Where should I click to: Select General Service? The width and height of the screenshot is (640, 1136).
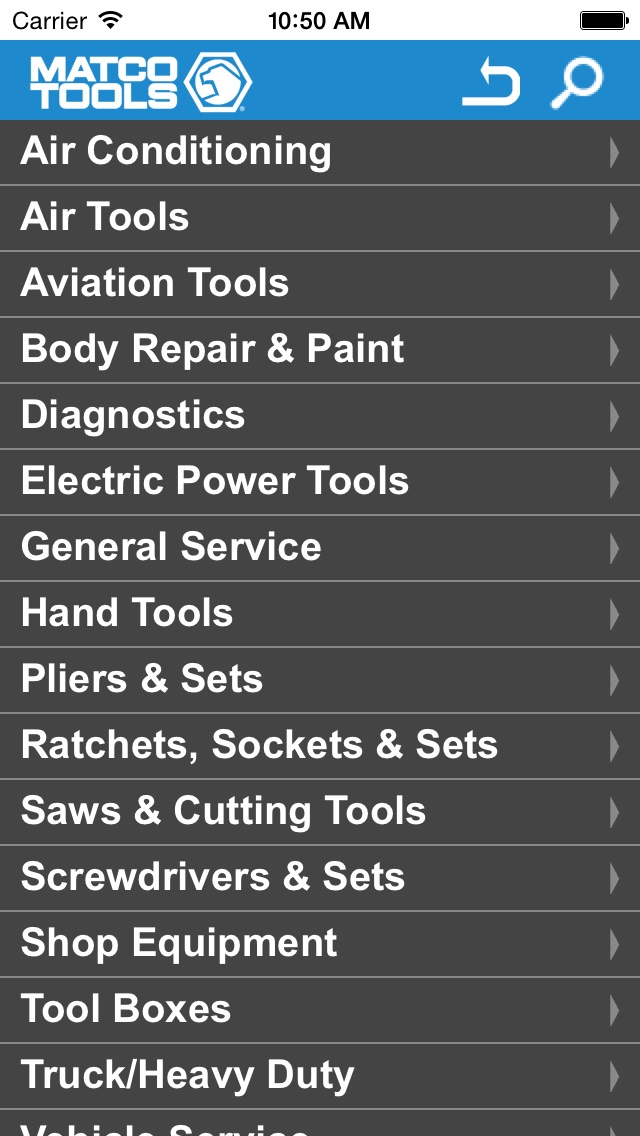(x=320, y=548)
